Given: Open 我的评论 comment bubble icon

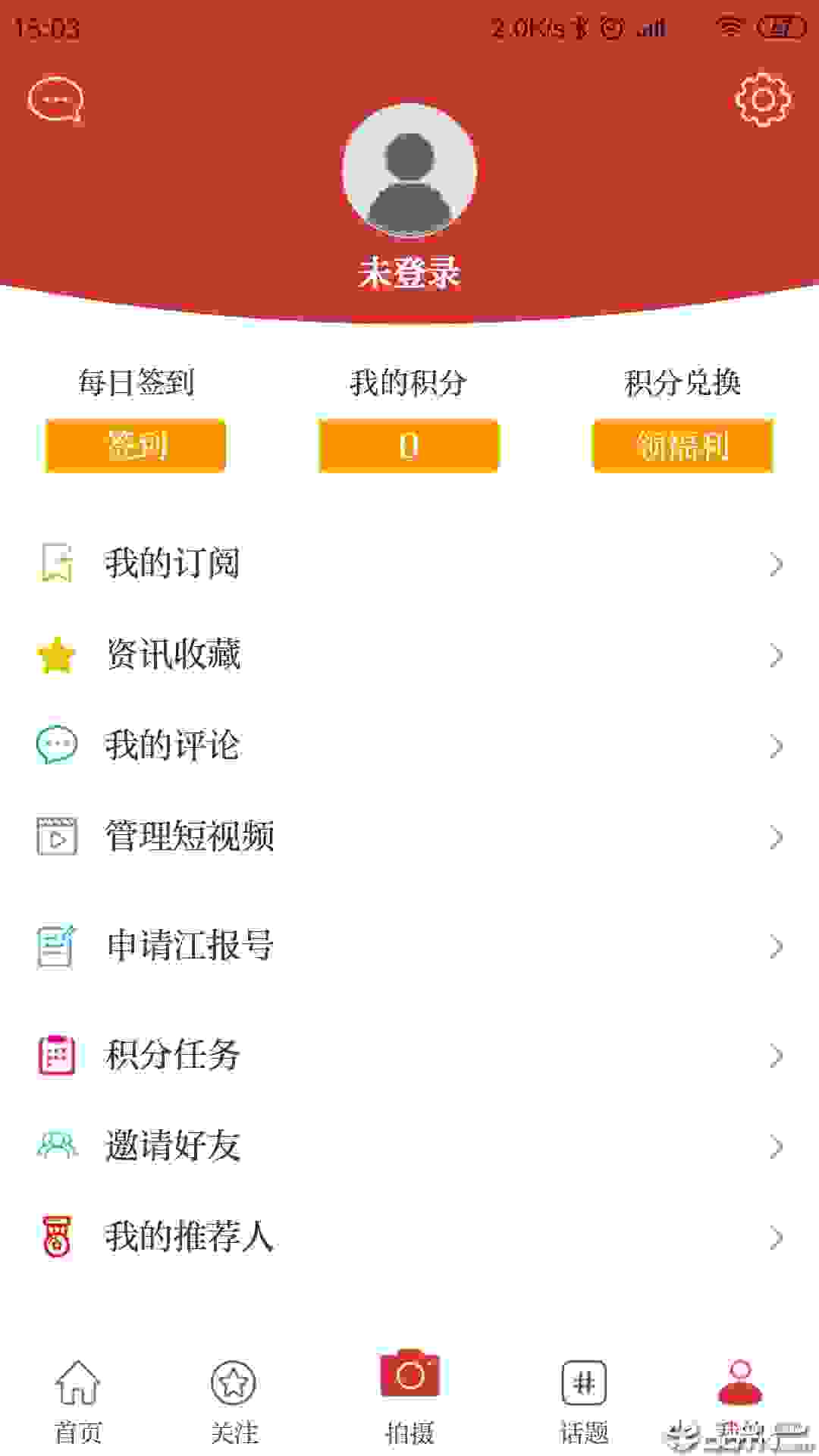Looking at the screenshot, I should [x=56, y=745].
